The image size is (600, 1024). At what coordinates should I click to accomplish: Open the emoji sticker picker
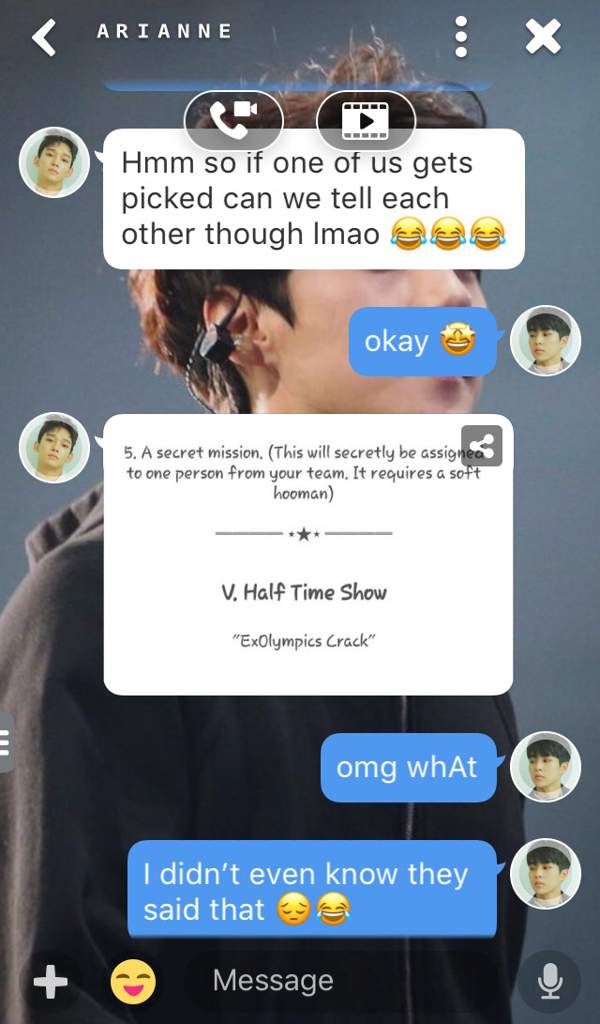click(133, 982)
